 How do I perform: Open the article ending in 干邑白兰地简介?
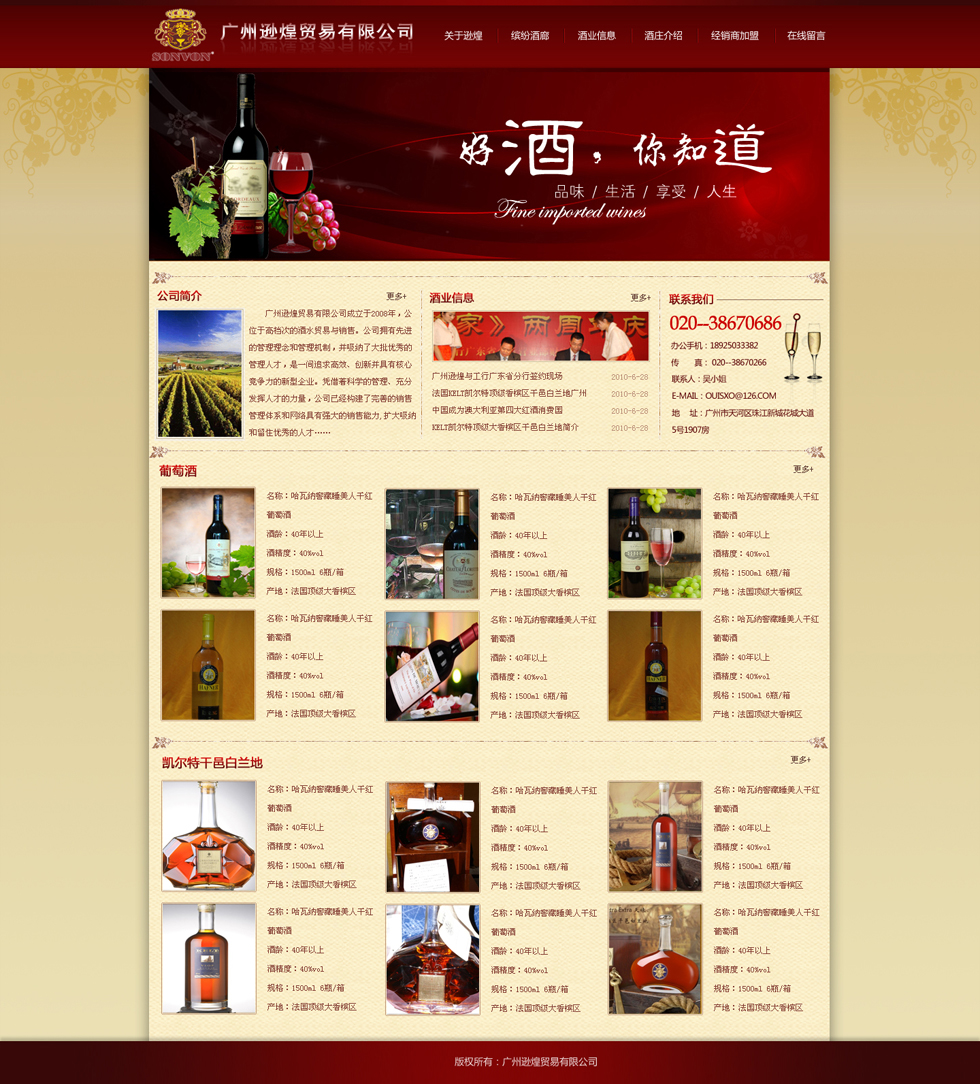505,427
